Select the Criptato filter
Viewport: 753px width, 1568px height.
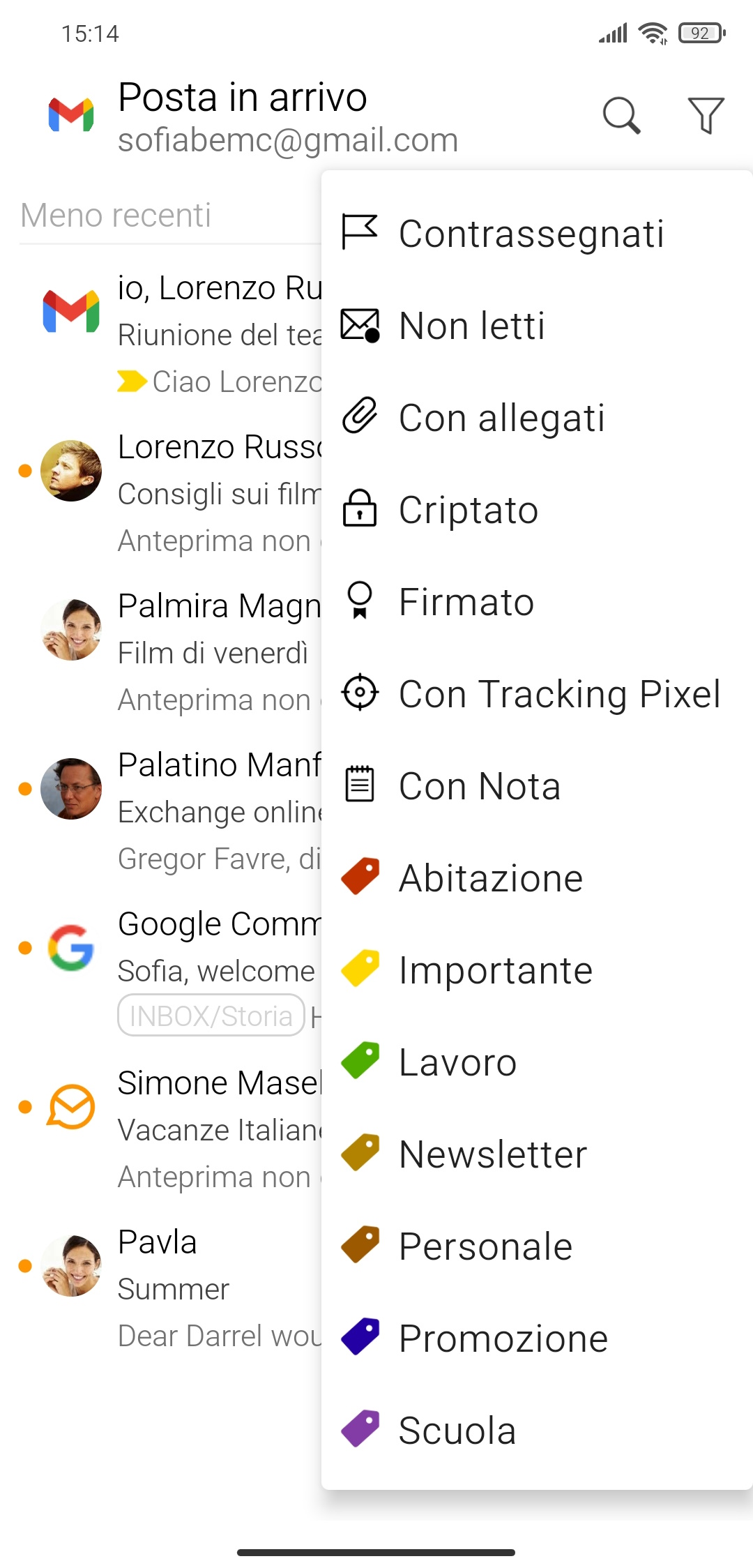[x=537, y=509]
